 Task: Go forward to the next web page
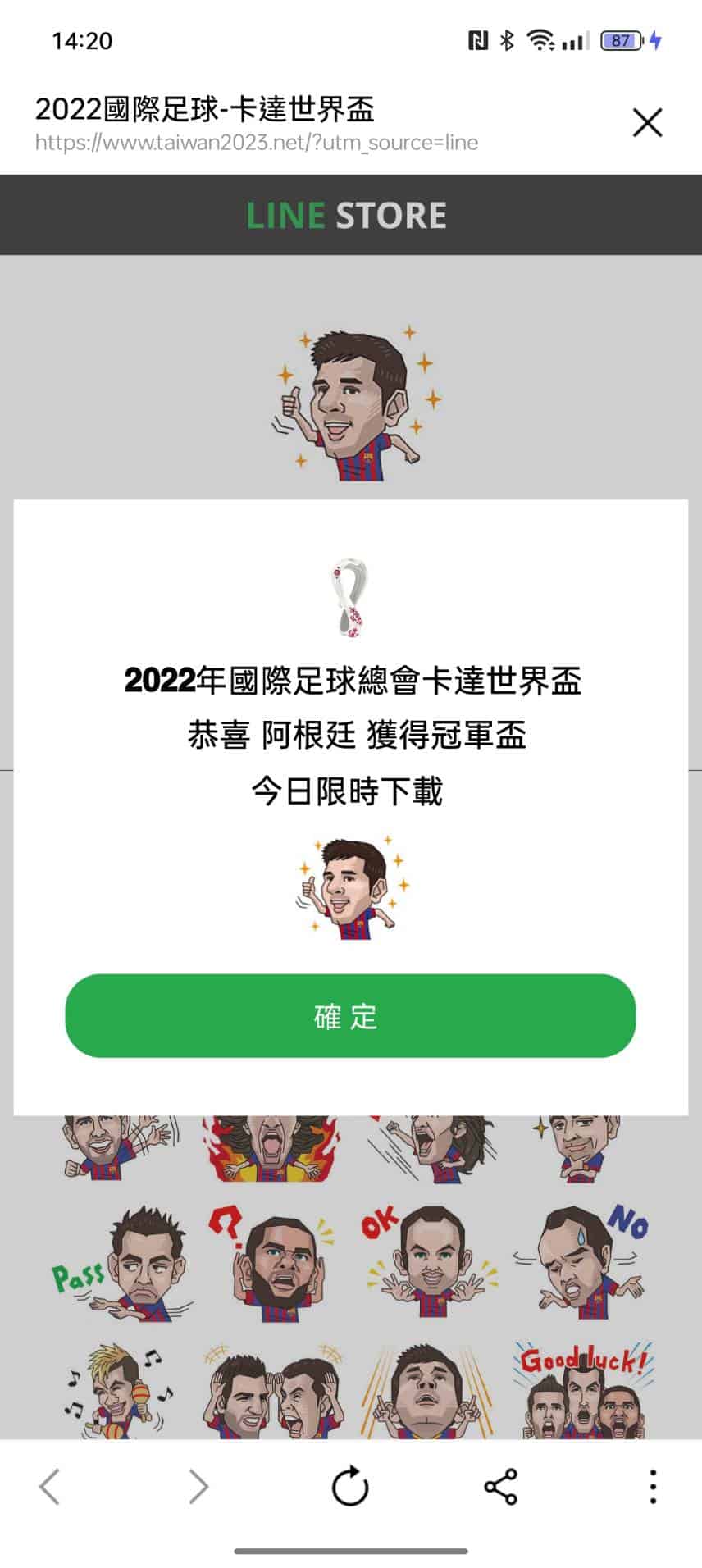coord(198,1487)
